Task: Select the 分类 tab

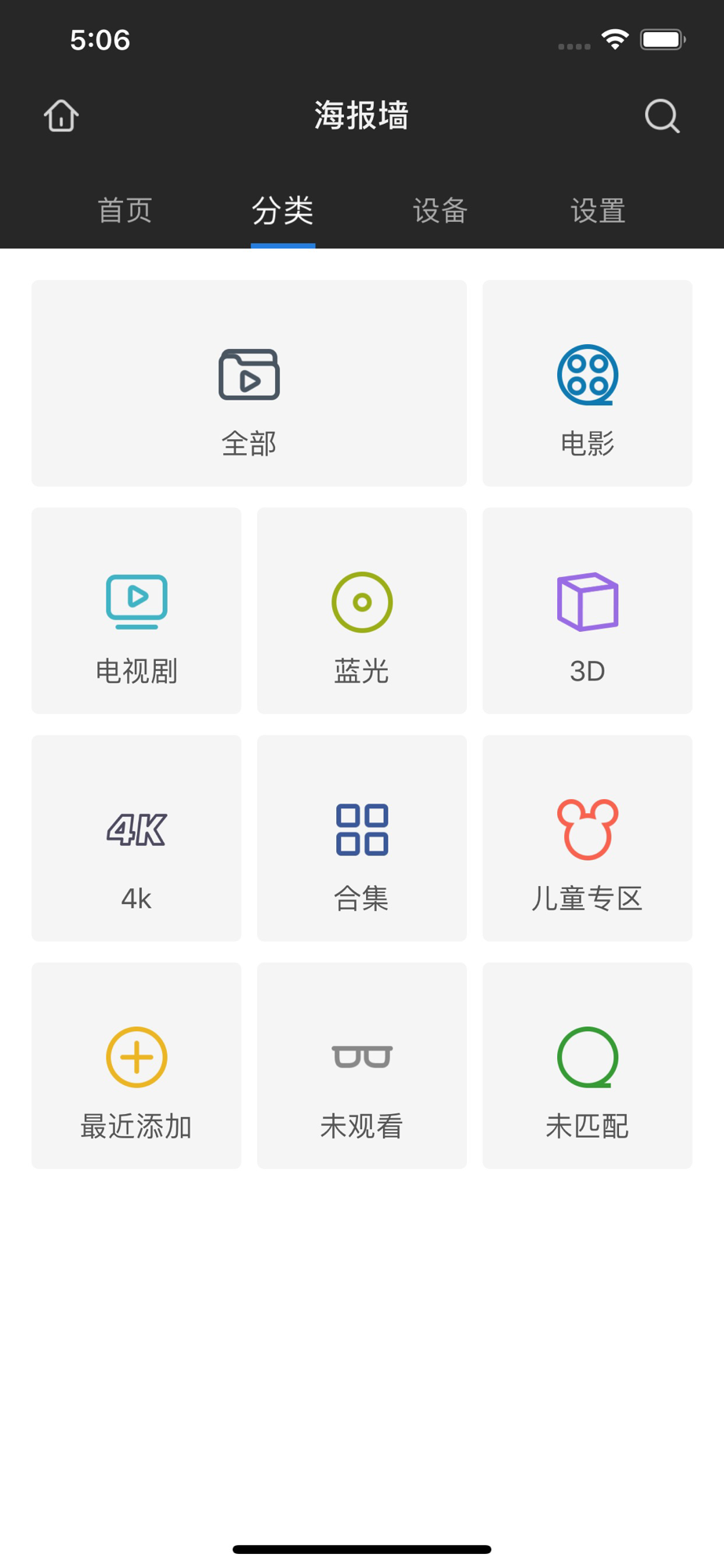Action: [x=283, y=210]
